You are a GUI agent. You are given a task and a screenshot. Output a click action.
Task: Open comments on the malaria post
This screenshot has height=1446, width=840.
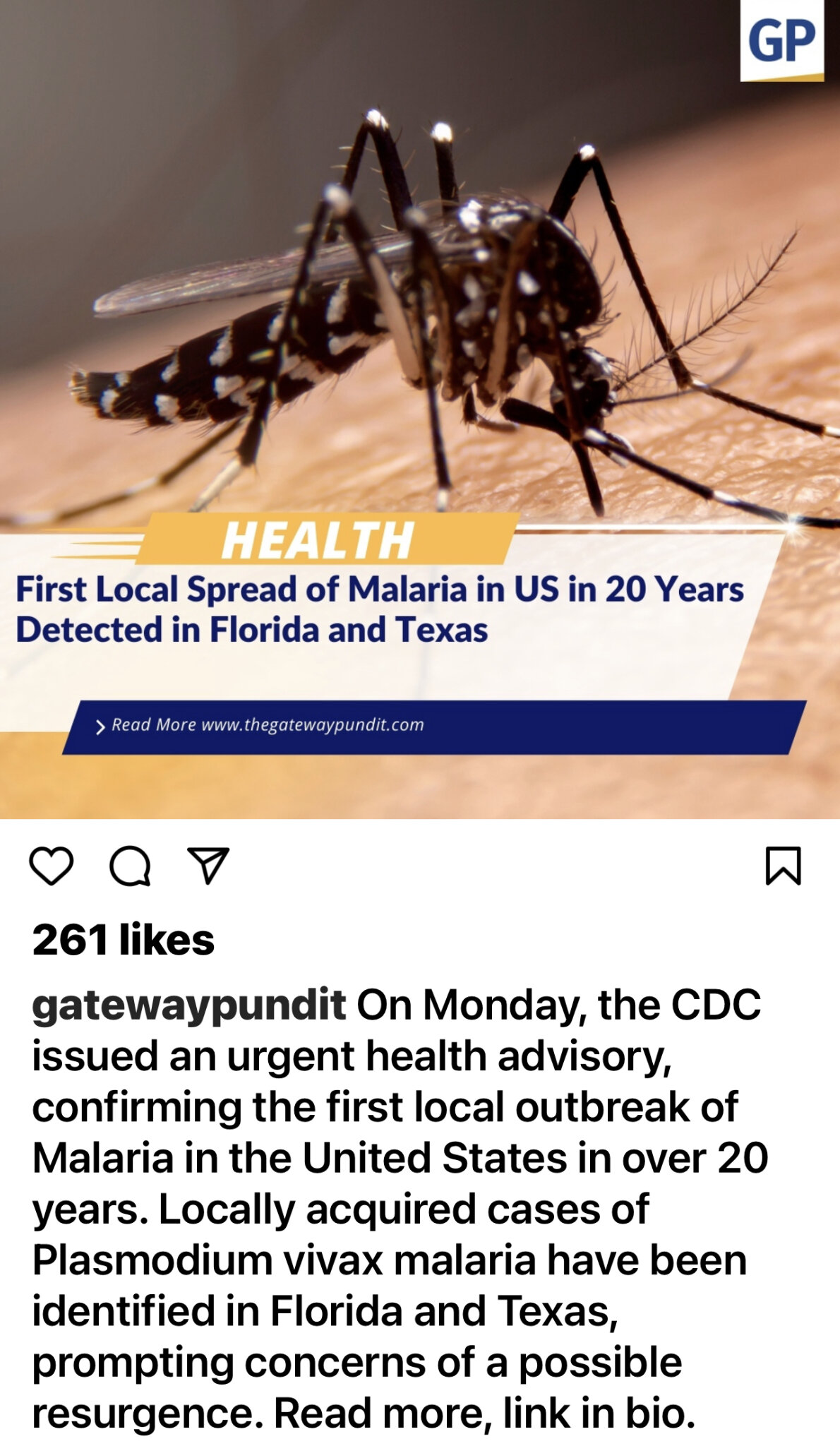pos(130,866)
